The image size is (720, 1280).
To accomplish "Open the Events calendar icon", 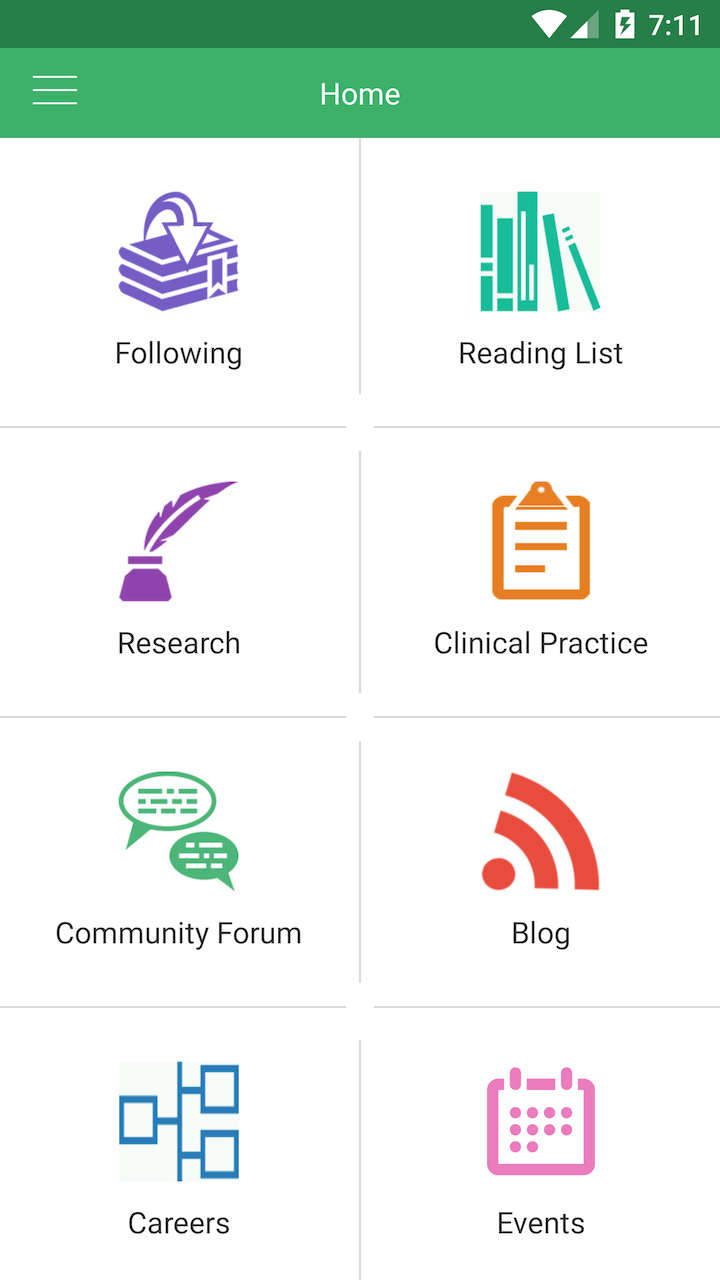I will point(540,1120).
